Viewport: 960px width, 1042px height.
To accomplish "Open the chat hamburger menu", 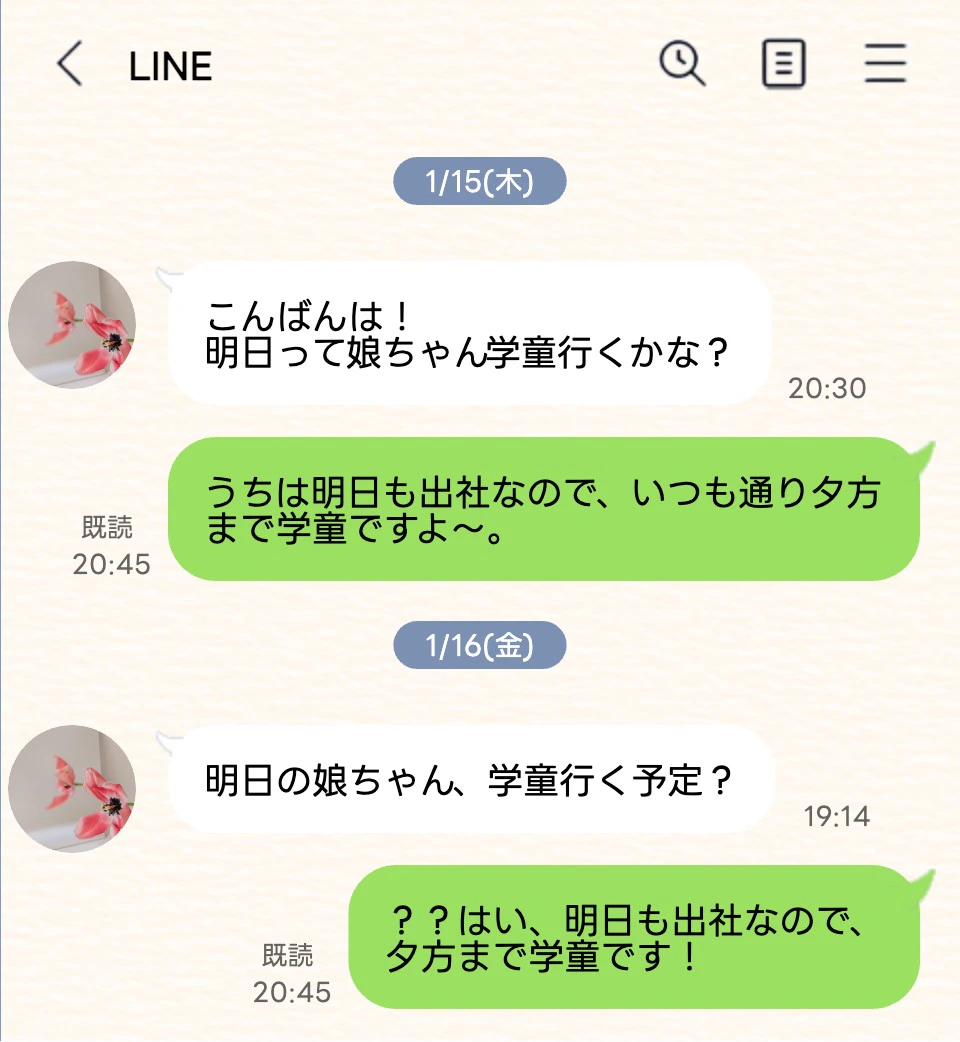I will 885,65.
